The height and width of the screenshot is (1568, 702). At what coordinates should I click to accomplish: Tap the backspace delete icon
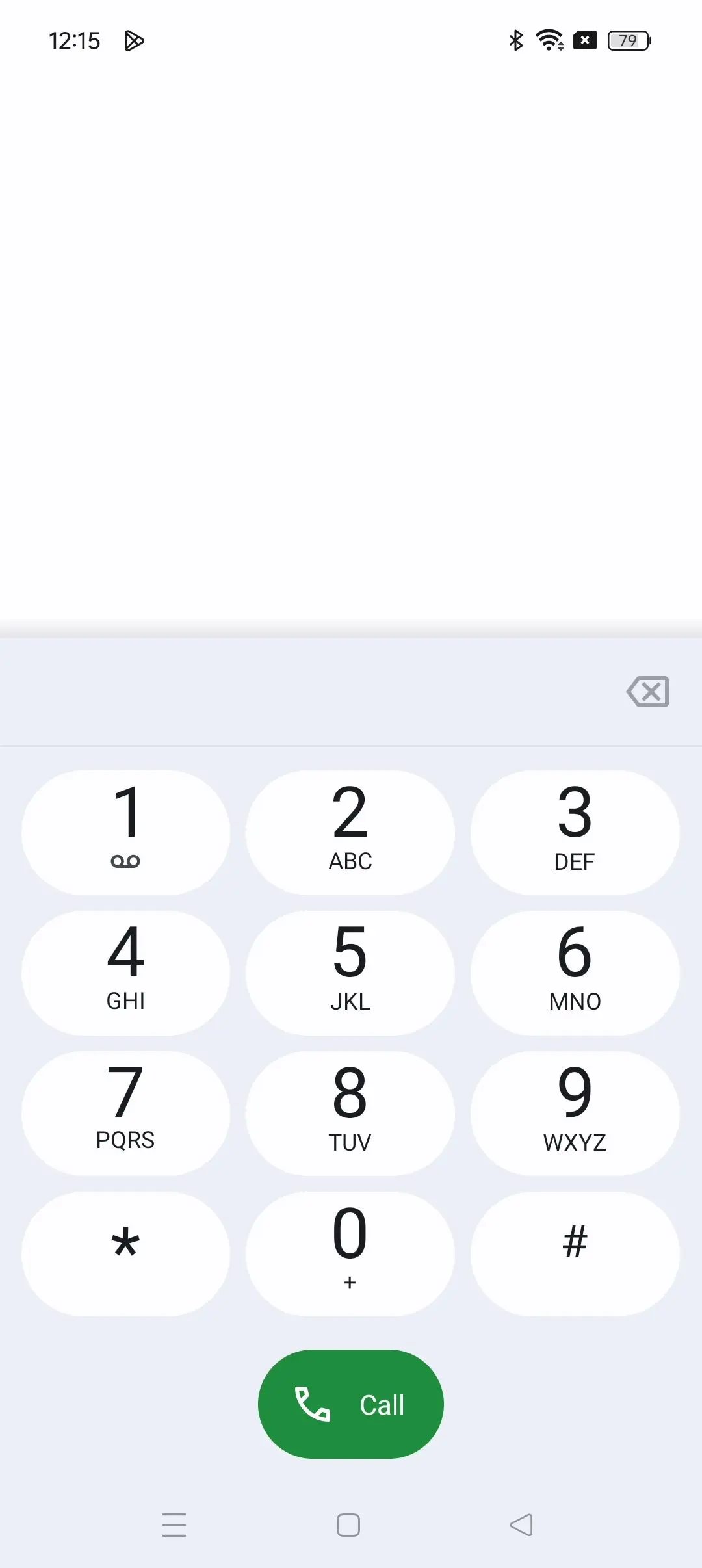pyautogui.click(x=647, y=692)
